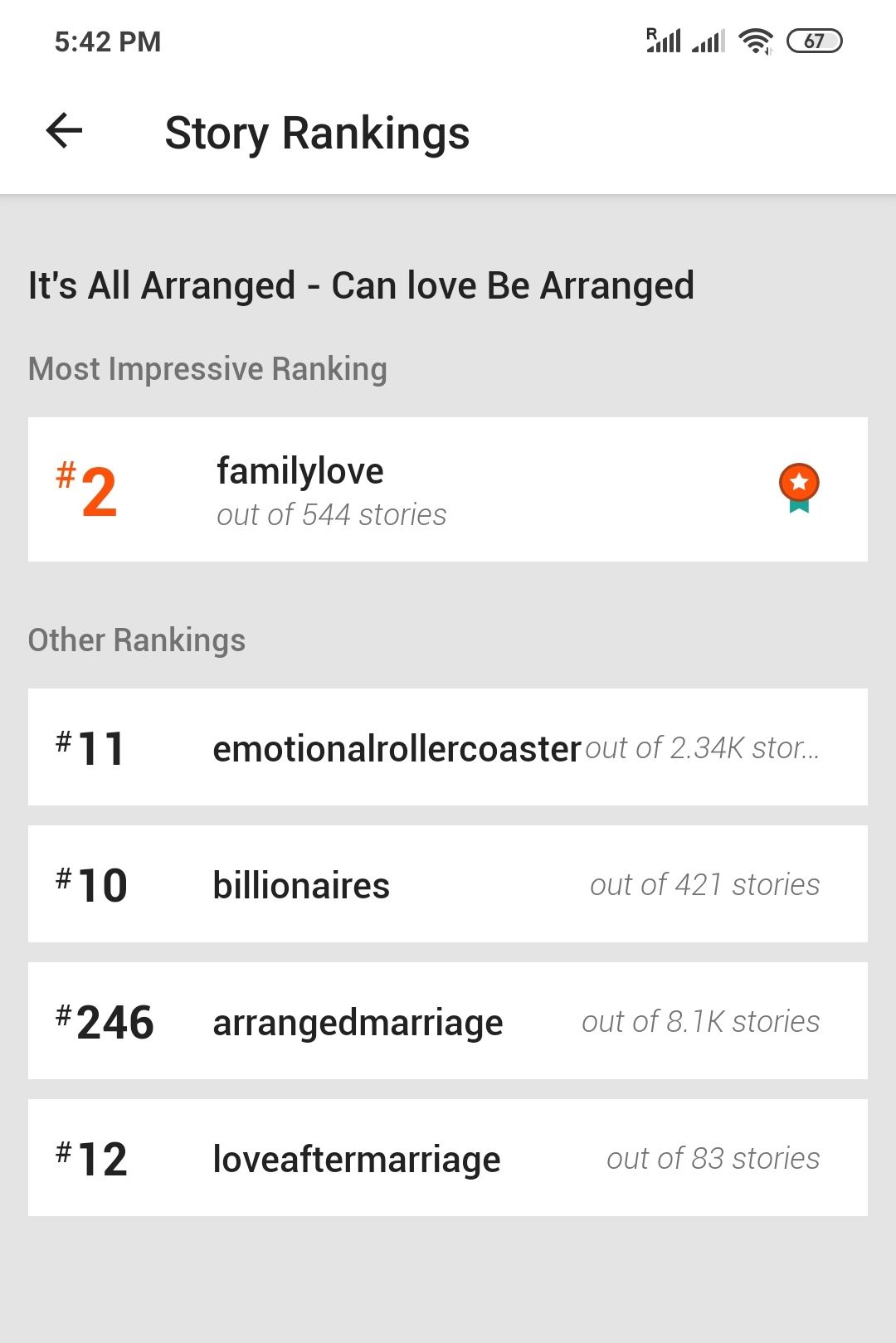Open the familylove ranking card
896x1343 pixels.
[x=447, y=489]
